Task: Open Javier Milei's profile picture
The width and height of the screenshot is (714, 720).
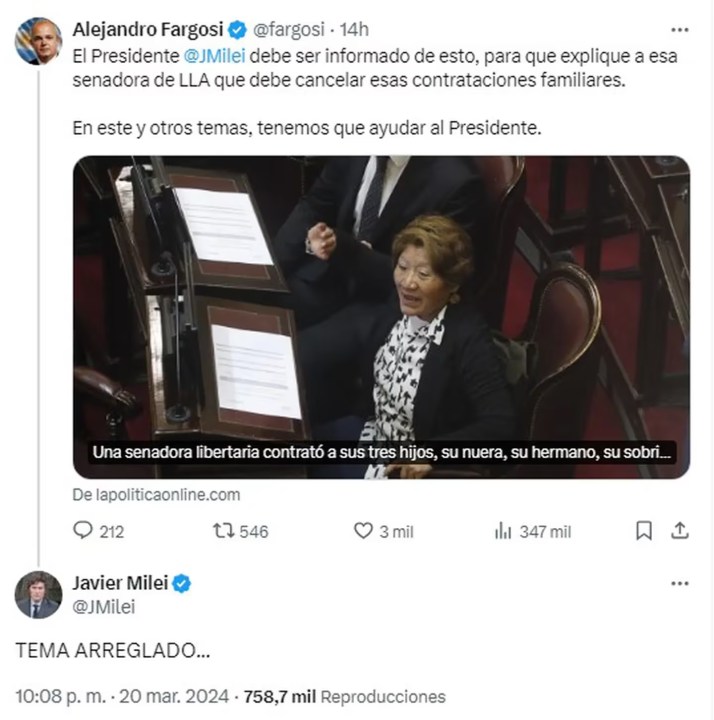Action: point(38,595)
